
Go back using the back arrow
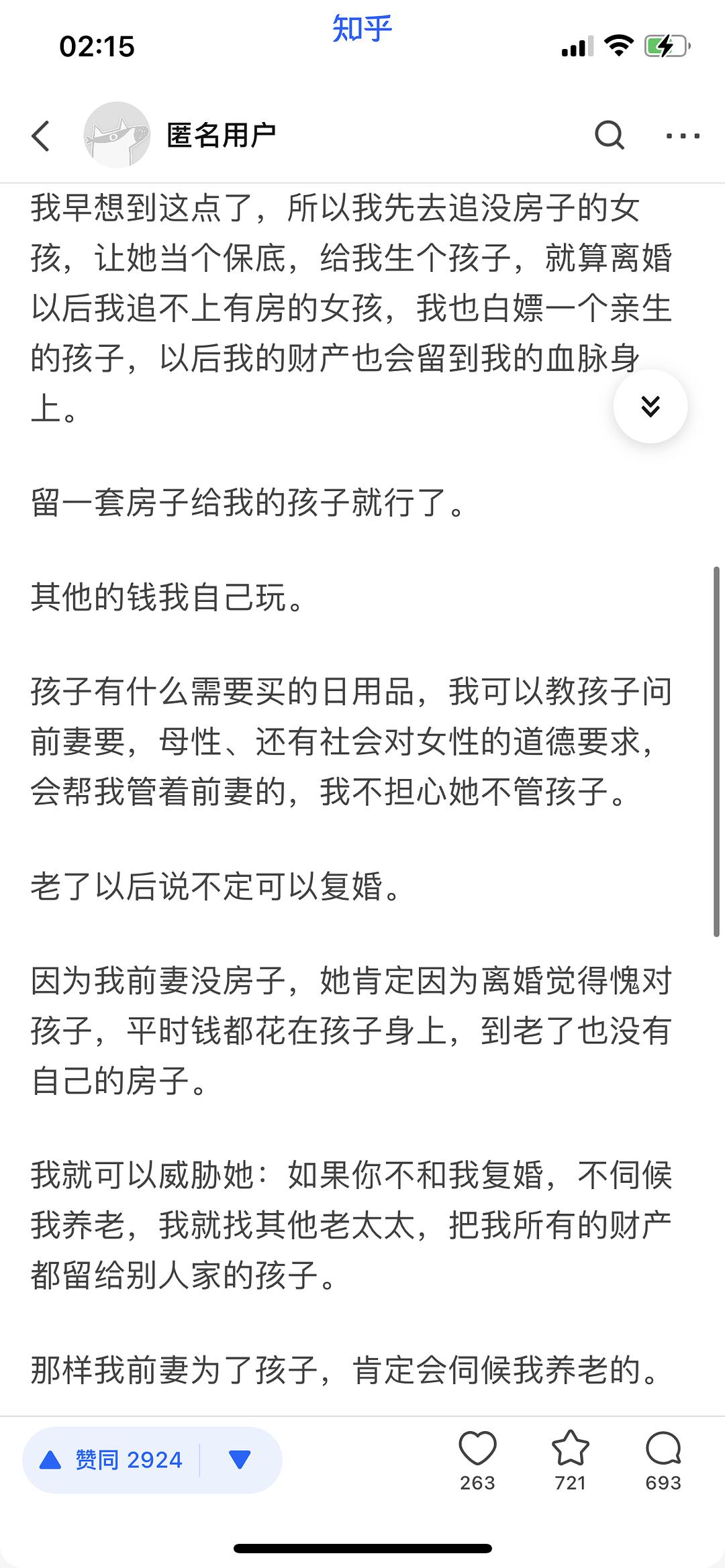[41, 136]
